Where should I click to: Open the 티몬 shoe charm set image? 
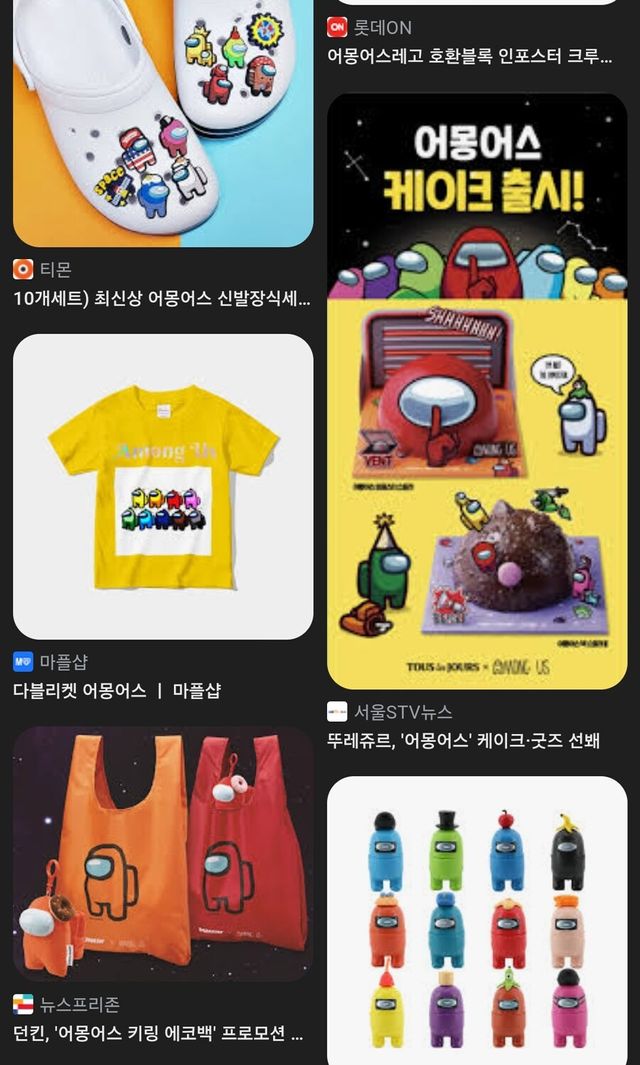coord(163,123)
